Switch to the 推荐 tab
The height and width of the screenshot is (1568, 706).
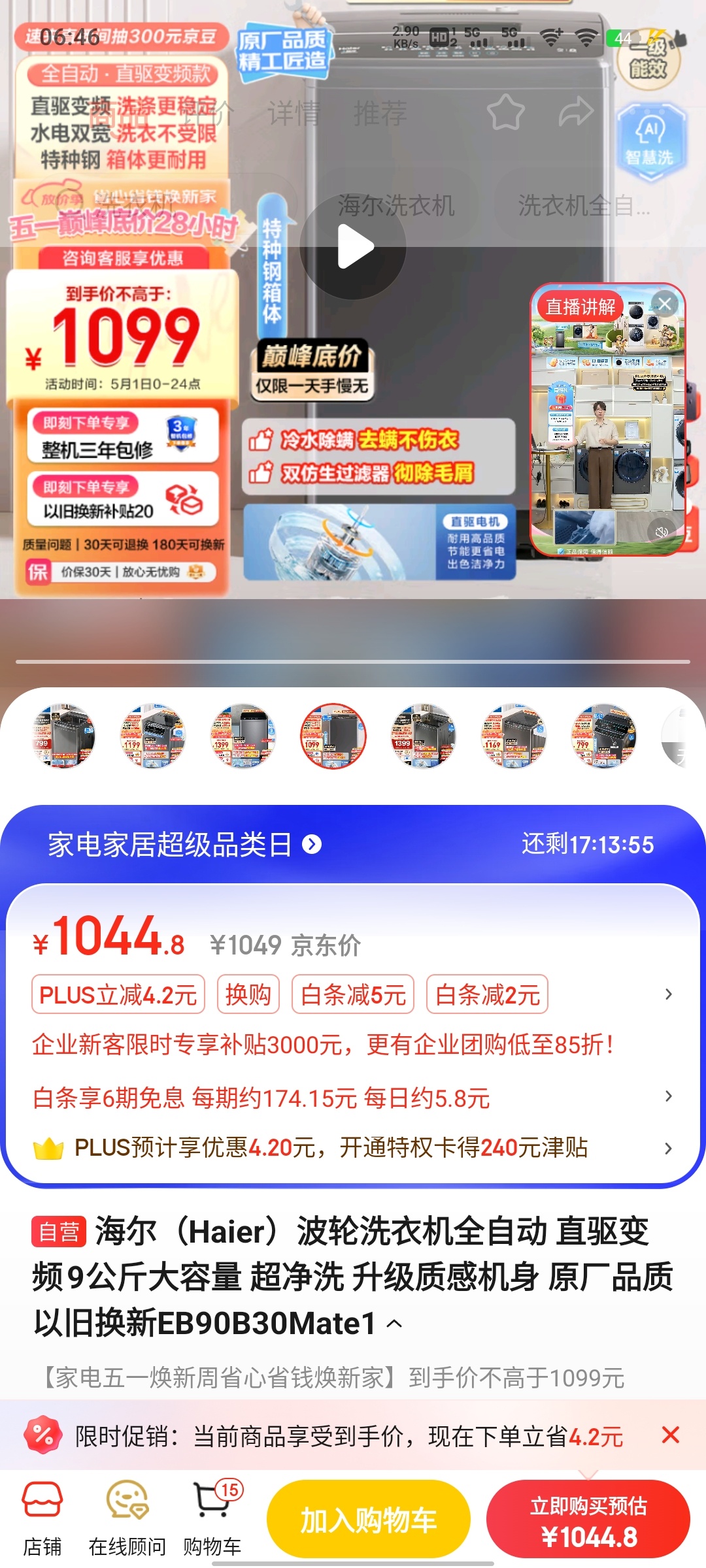point(380,114)
